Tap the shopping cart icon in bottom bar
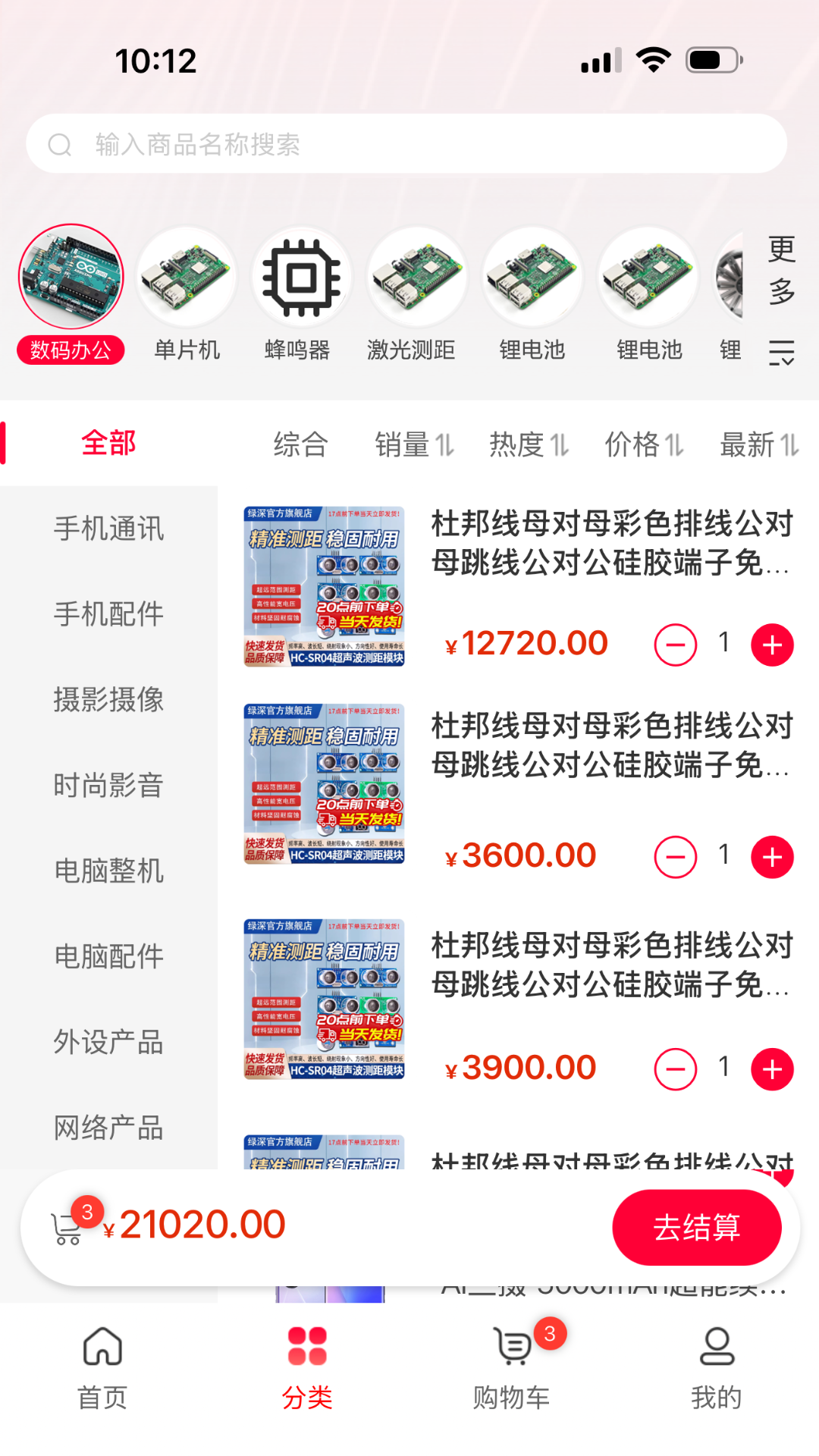819x1456 pixels. tap(512, 1346)
